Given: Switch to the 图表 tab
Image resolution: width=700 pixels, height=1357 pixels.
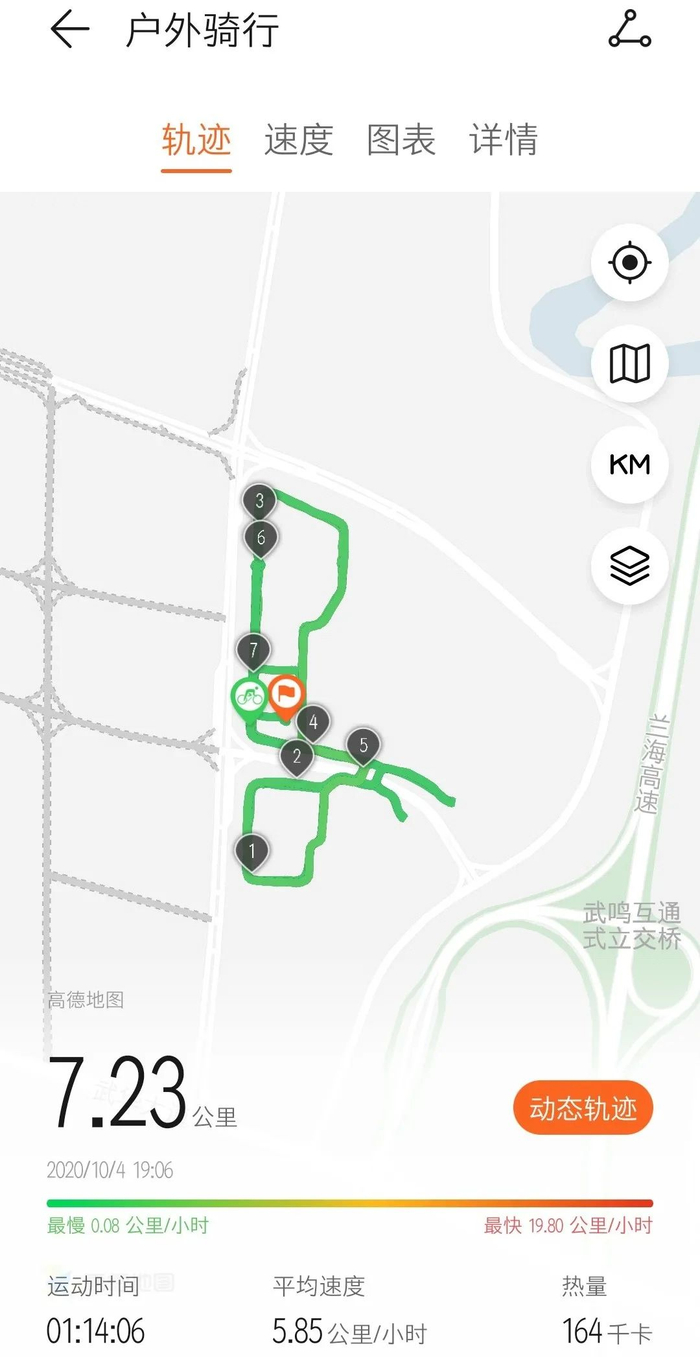Looking at the screenshot, I should pos(401,140).
